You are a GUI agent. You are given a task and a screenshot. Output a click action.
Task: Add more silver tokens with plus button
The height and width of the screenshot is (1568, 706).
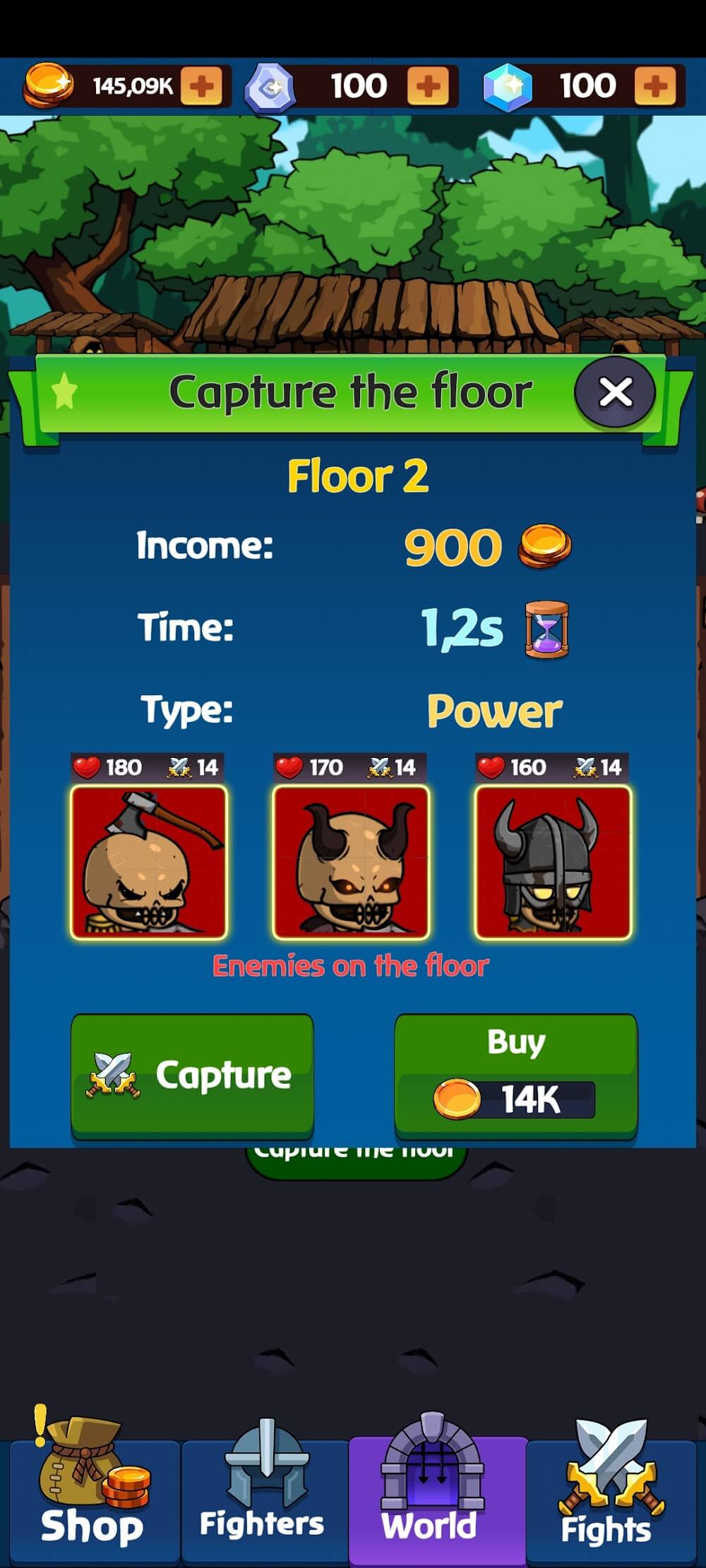pos(429,86)
